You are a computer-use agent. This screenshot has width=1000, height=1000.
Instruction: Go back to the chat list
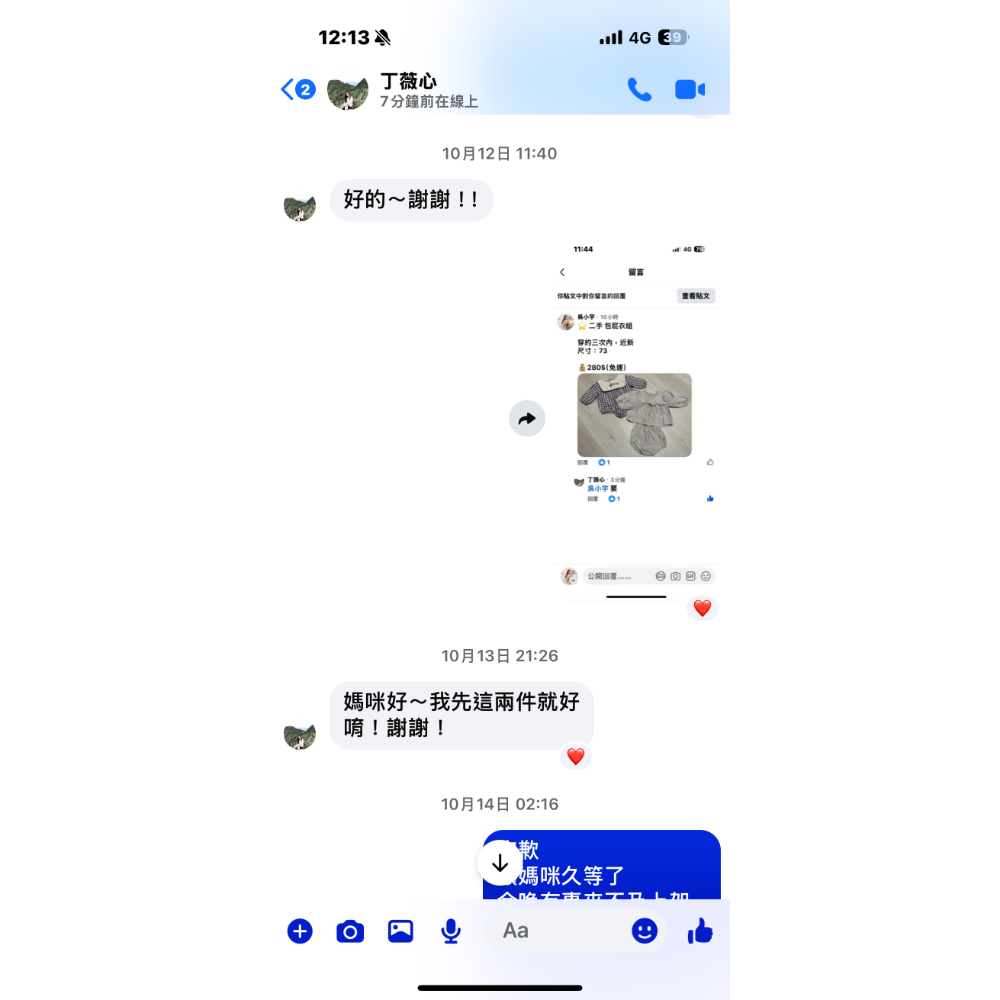point(297,90)
